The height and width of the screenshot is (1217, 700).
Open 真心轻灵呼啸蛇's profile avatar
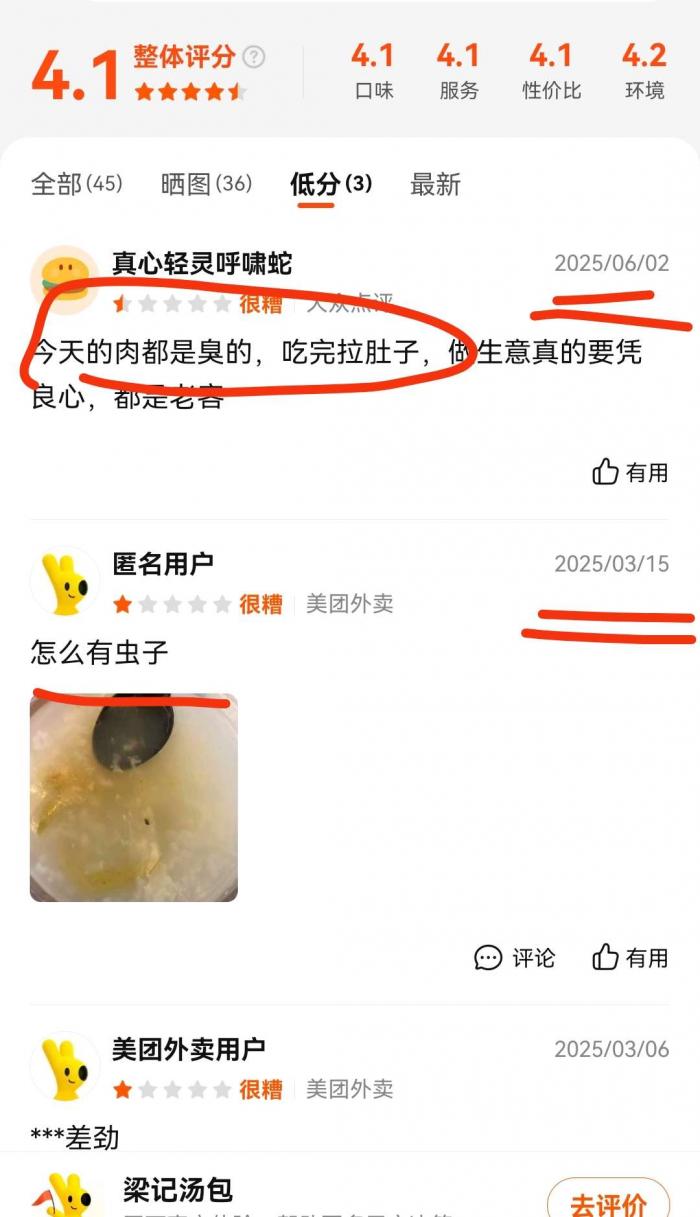[x=64, y=279]
